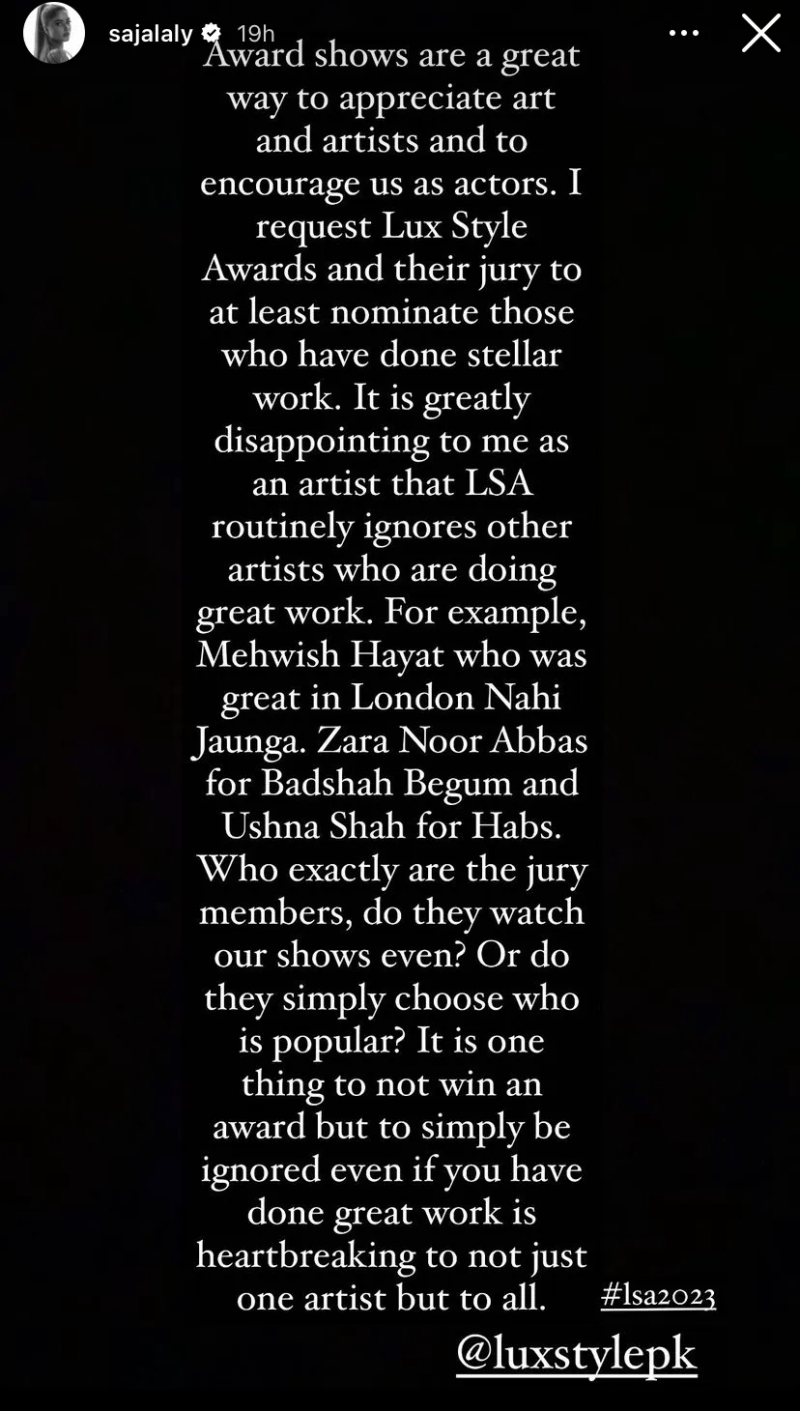
Task: Close the story with the X icon
Action: 761,33
